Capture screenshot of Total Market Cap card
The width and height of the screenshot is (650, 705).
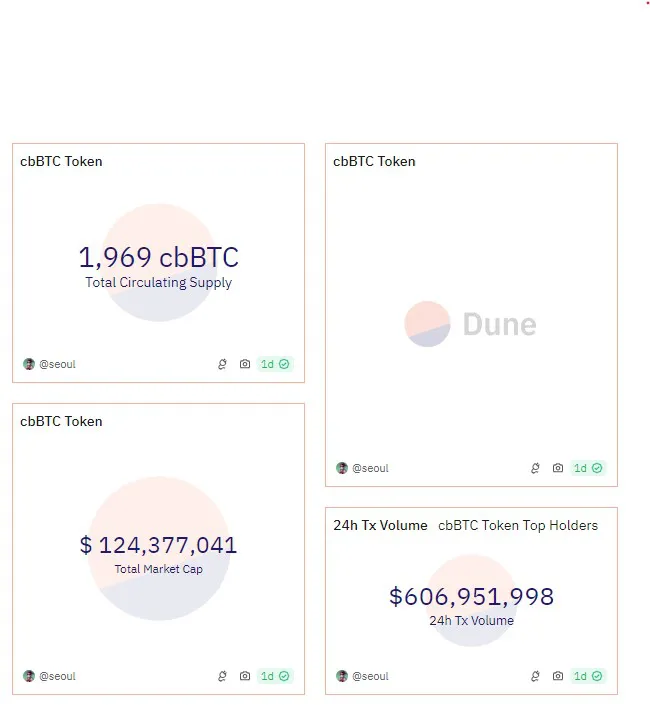click(245, 676)
